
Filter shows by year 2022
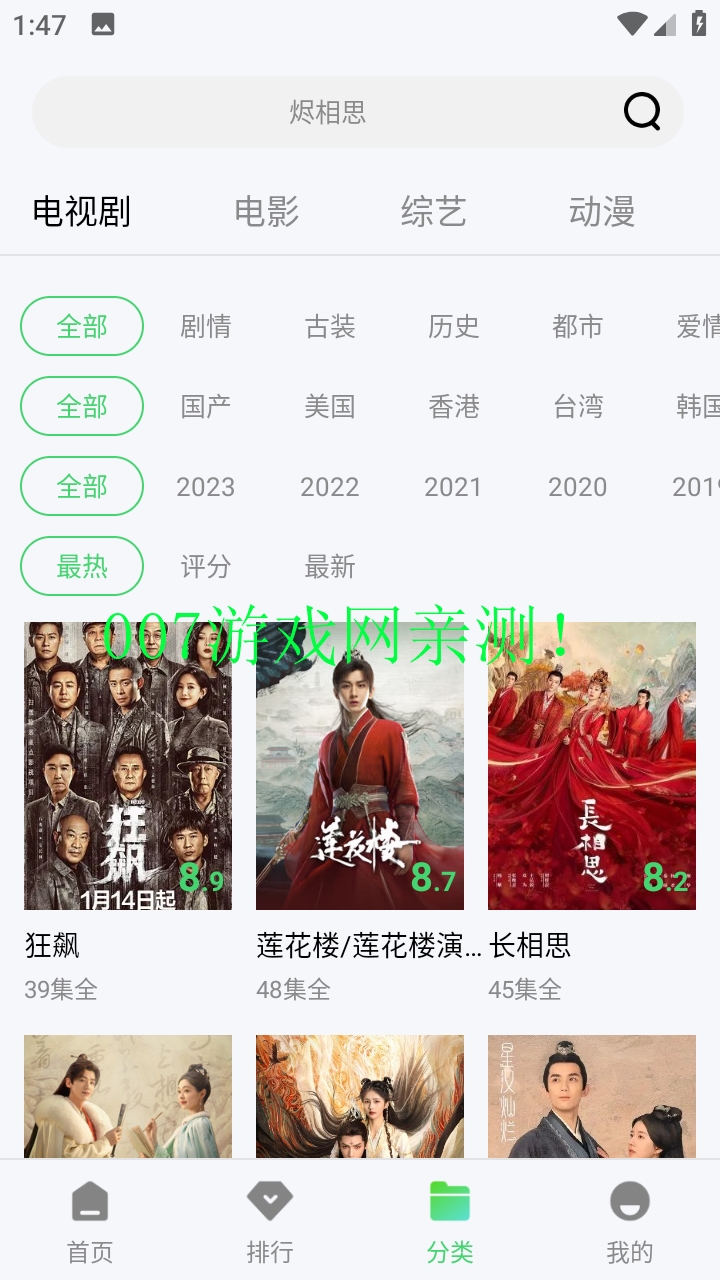tap(330, 487)
